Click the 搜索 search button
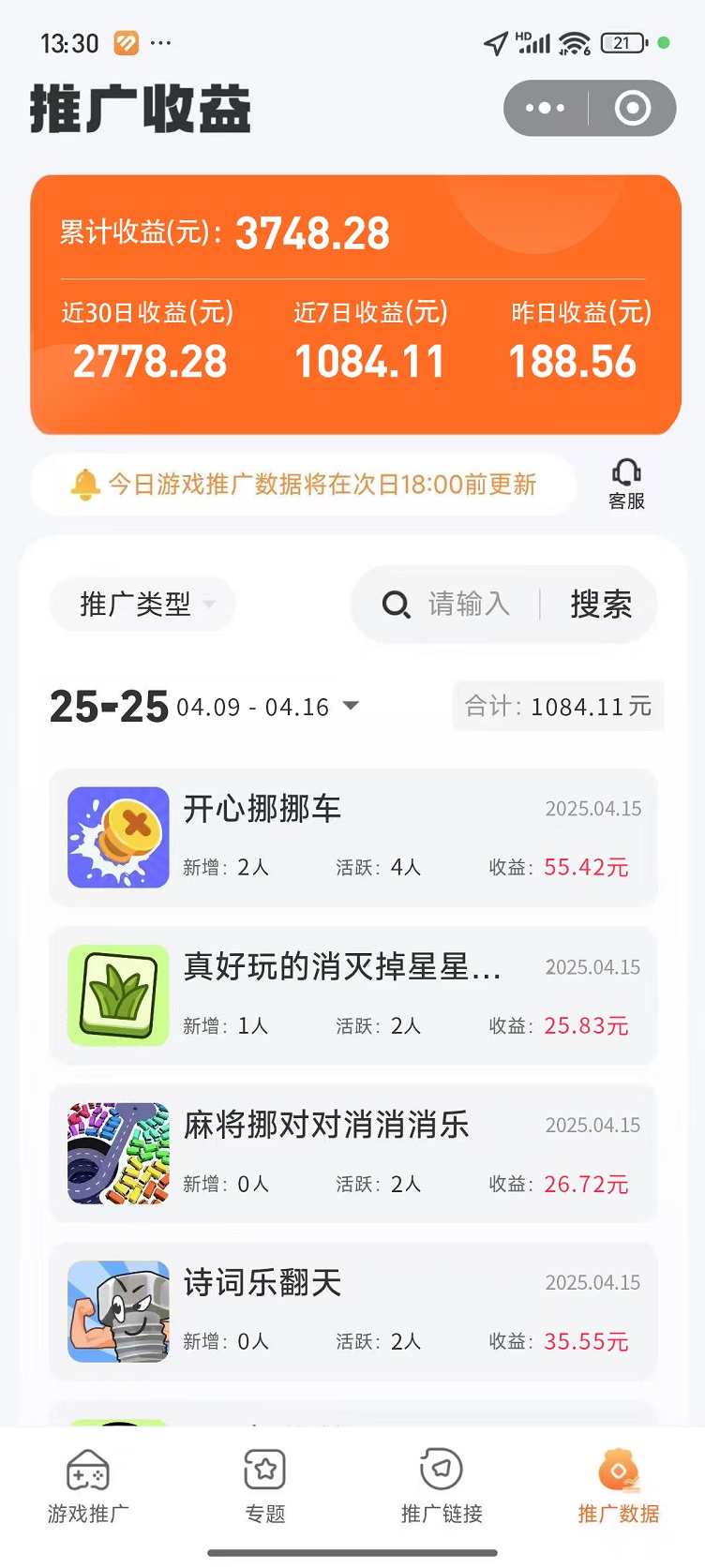The image size is (705, 1568). click(x=601, y=605)
